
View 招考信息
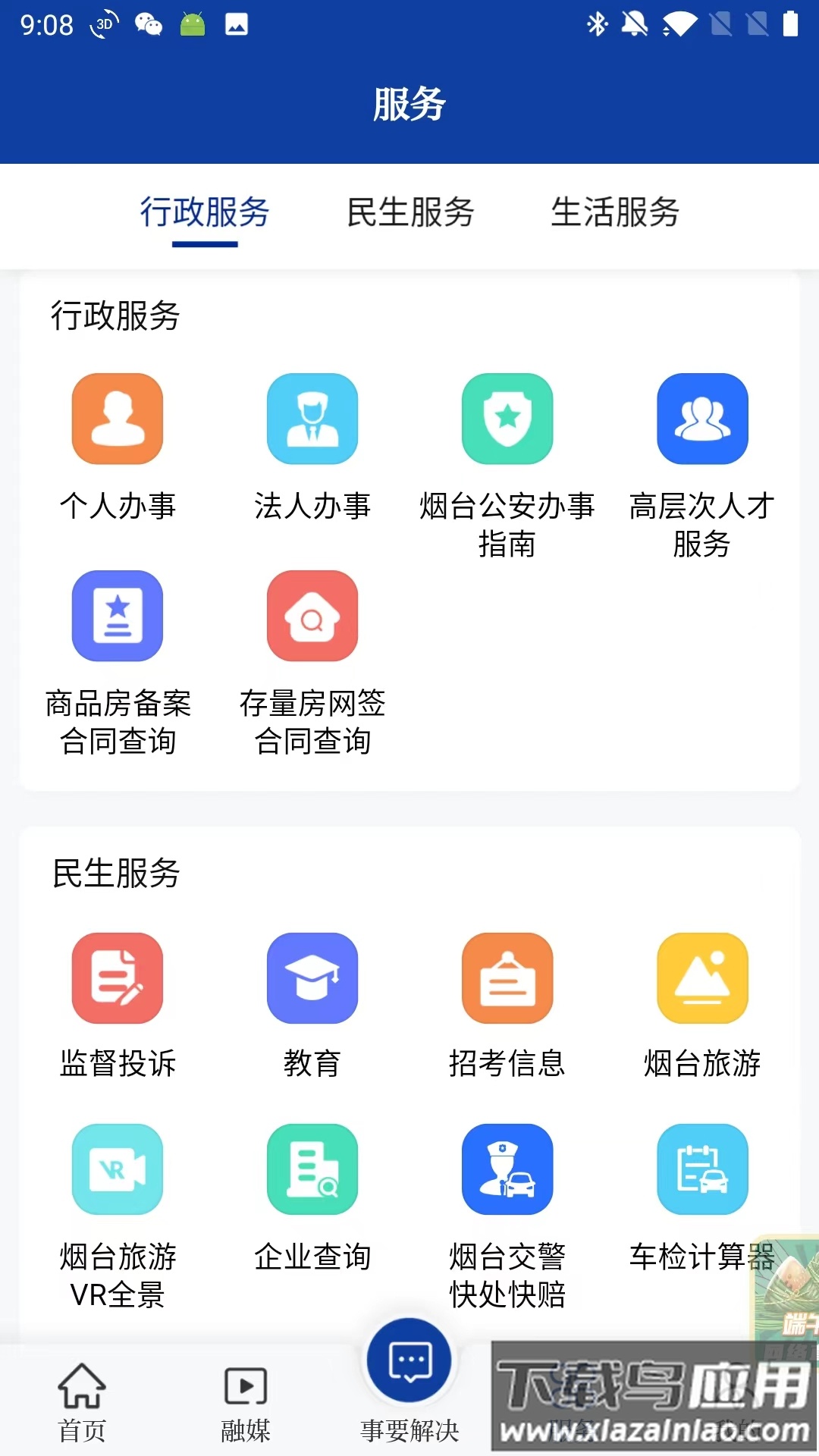pyautogui.click(x=507, y=978)
